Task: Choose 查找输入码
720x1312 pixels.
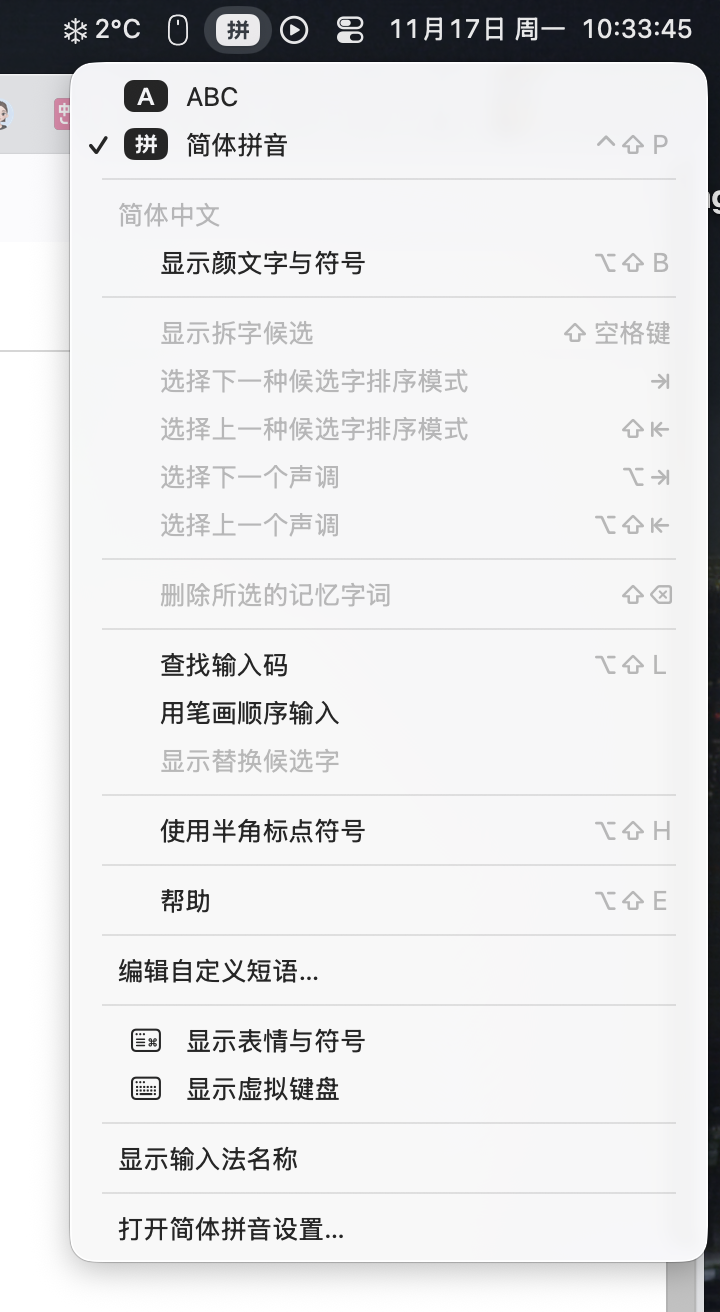Action: tap(224, 665)
